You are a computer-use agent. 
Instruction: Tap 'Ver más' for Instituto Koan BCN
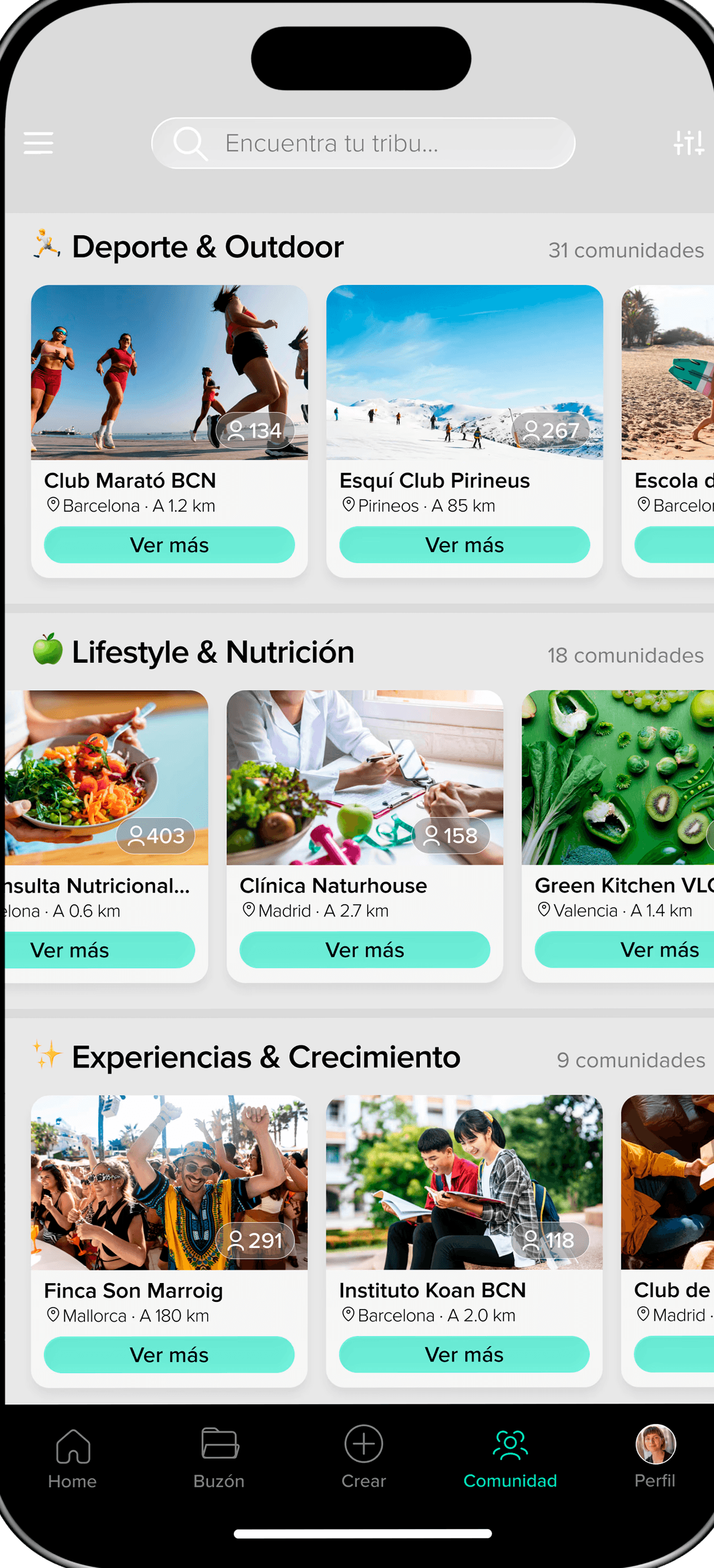[464, 1354]
